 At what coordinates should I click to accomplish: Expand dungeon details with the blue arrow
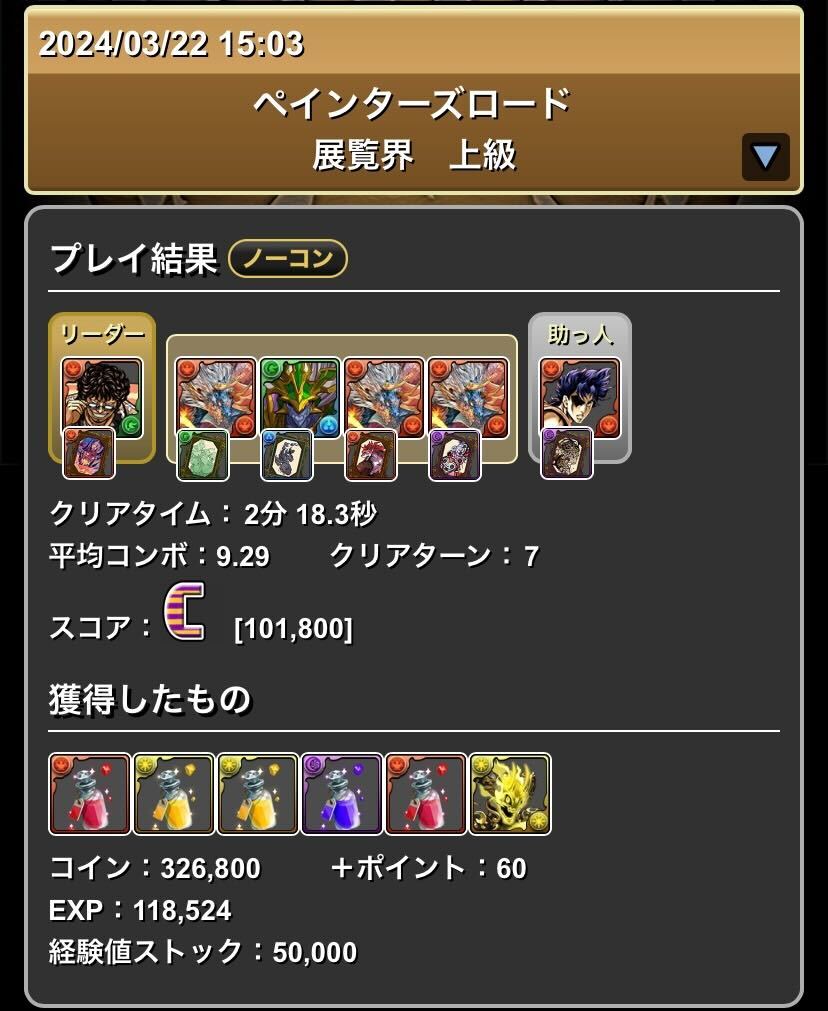[764, 157]
